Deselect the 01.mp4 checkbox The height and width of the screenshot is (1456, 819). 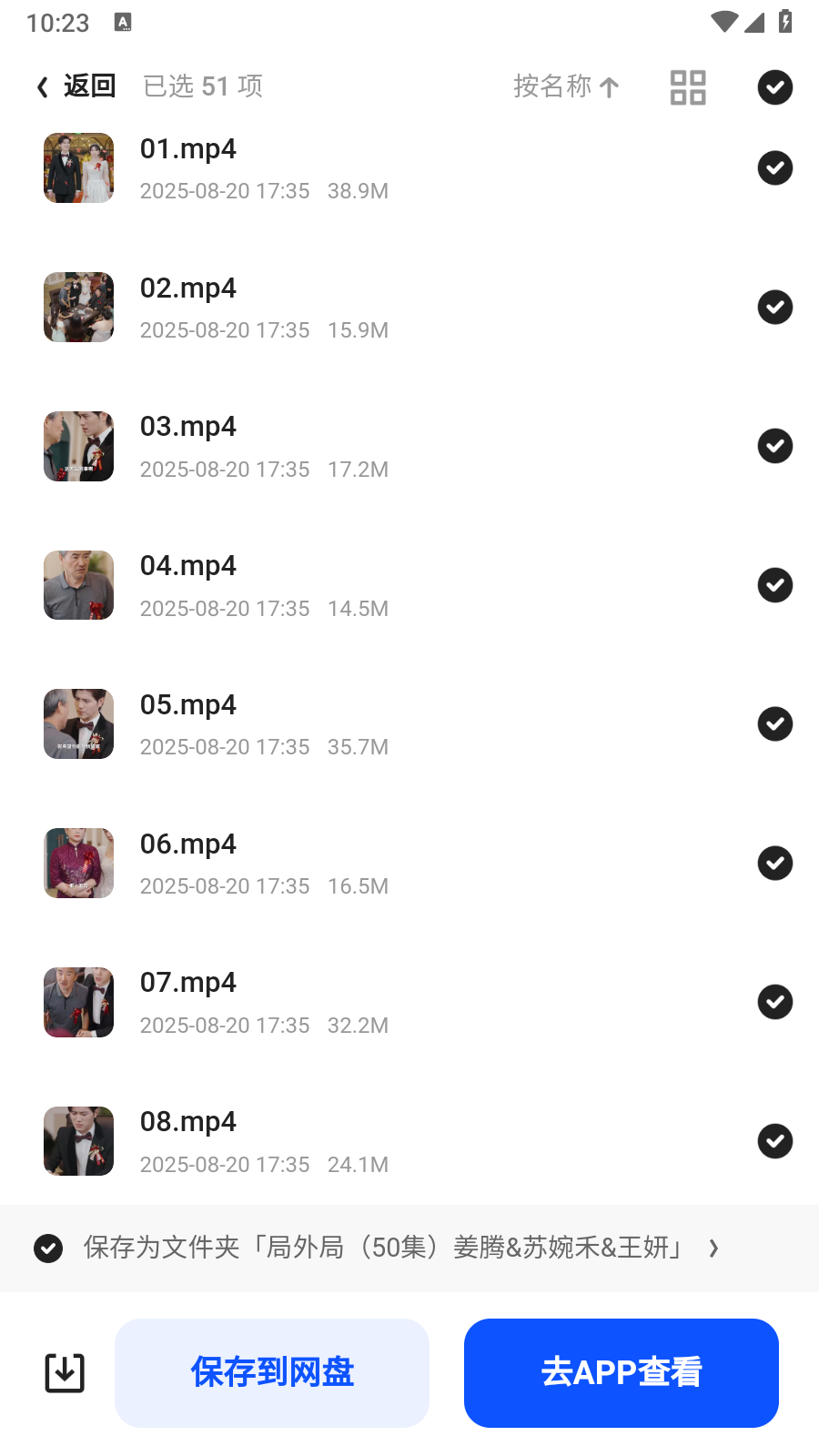pyautogui.click(x=774, y=168)
